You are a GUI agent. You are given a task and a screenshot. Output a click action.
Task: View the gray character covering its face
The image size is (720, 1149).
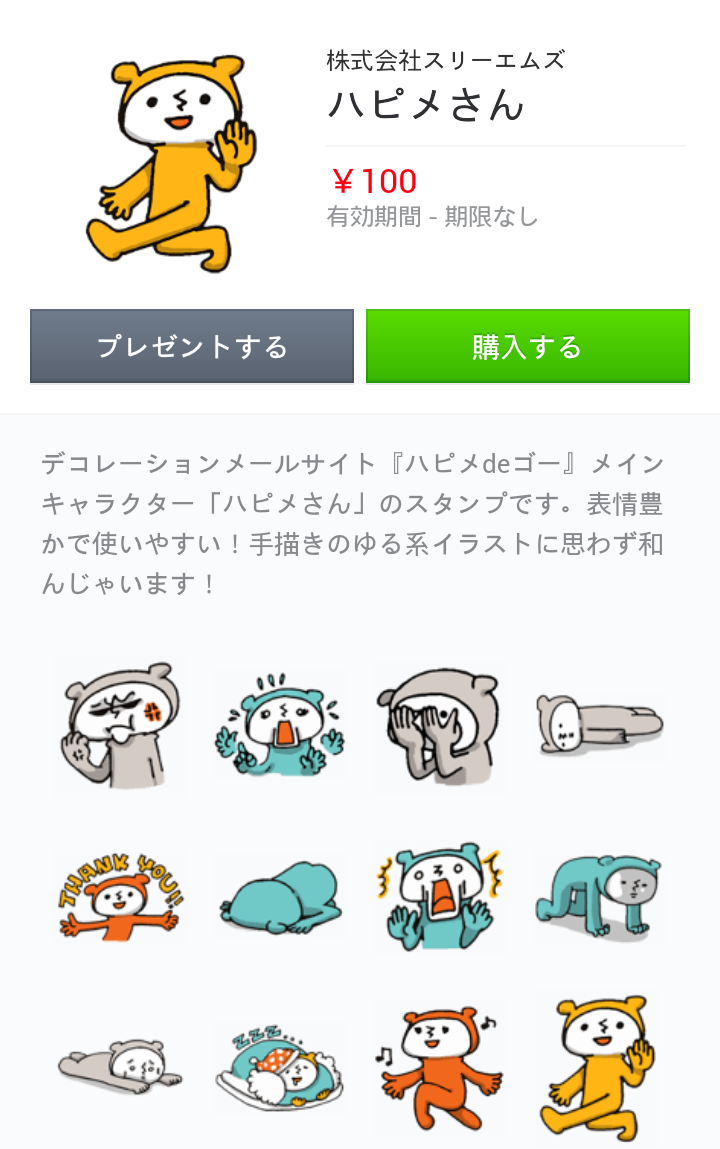click(438, 725)
